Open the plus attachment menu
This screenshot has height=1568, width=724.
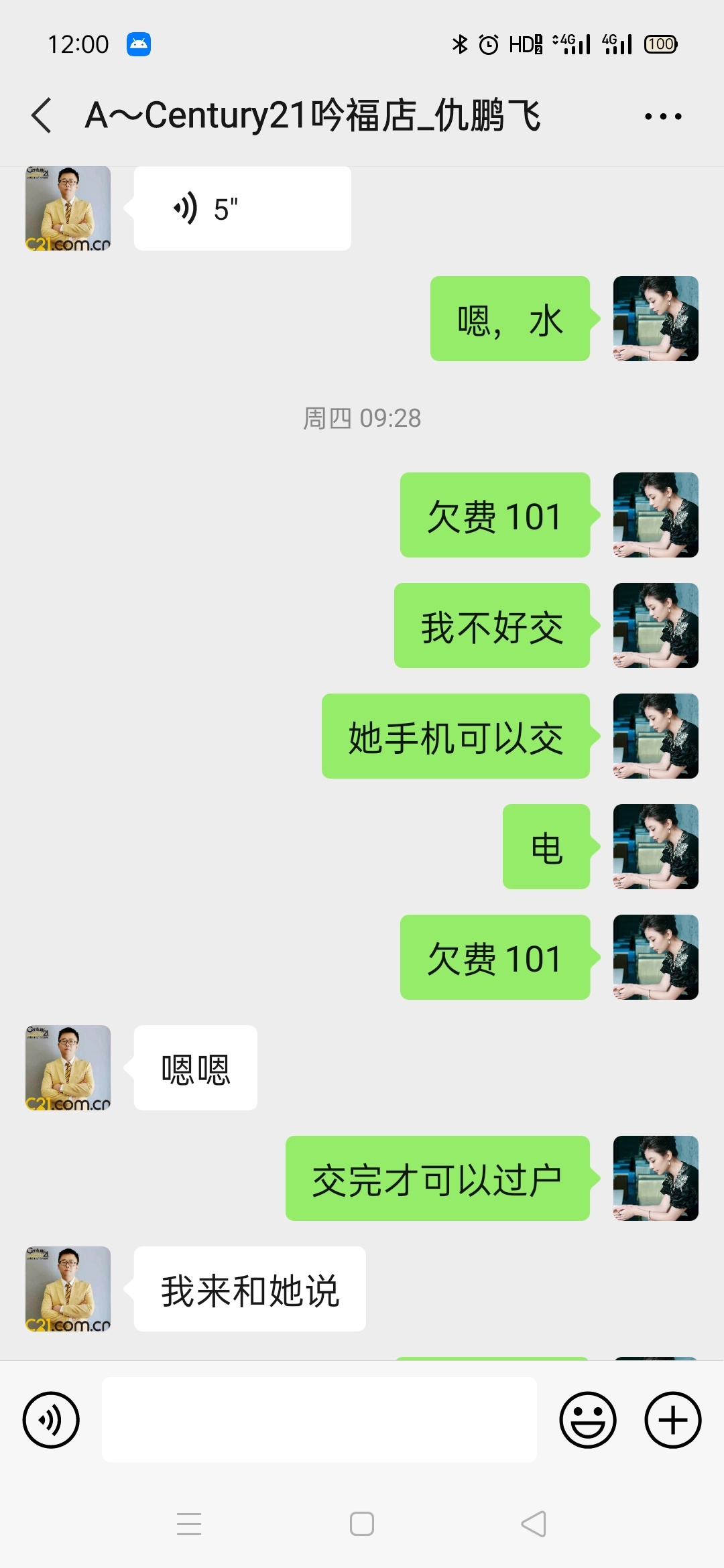pos(672,1420)
